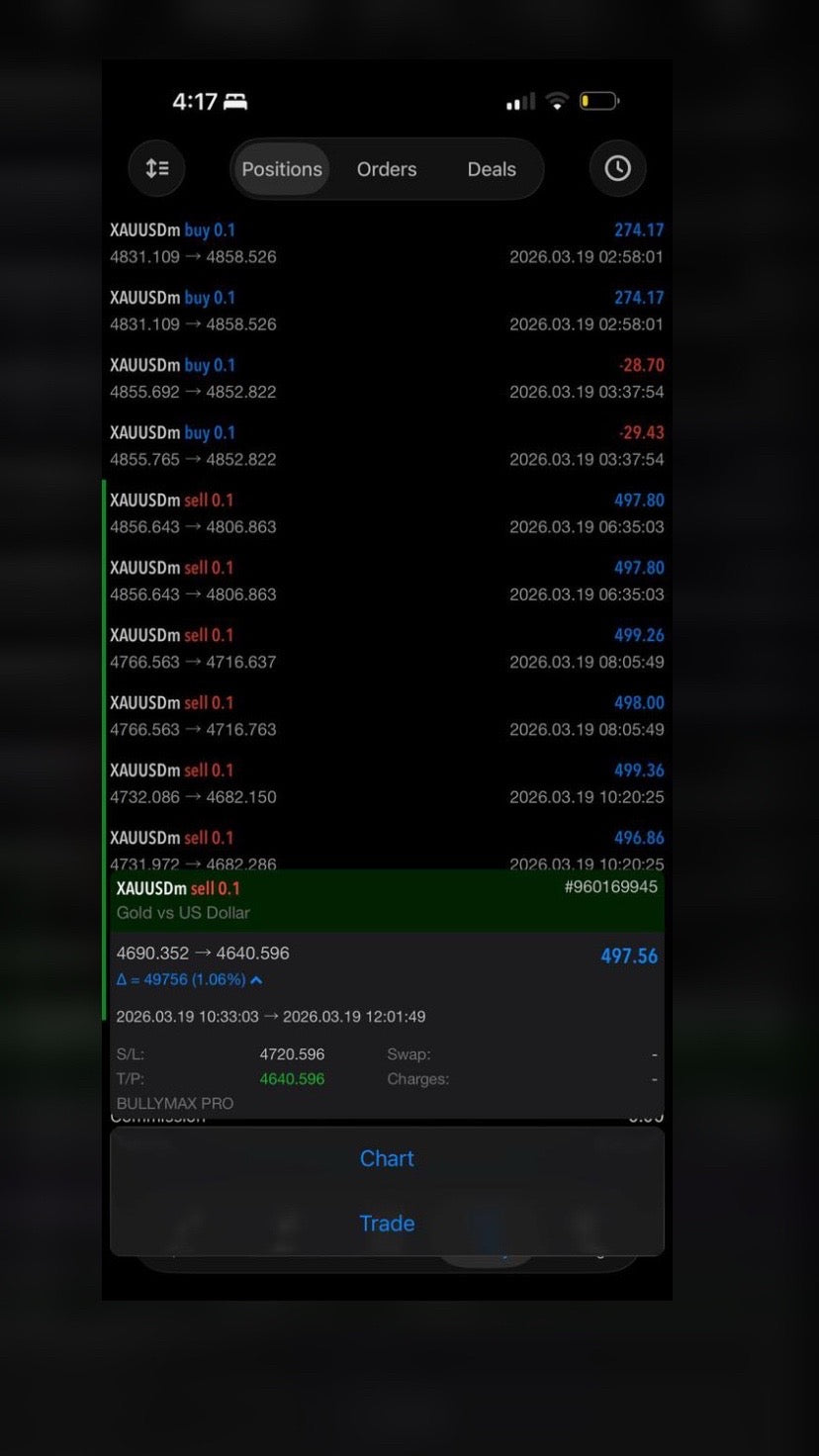Choose Trade in the context menu
The image size is (819, 1456).
[387, 1224]
